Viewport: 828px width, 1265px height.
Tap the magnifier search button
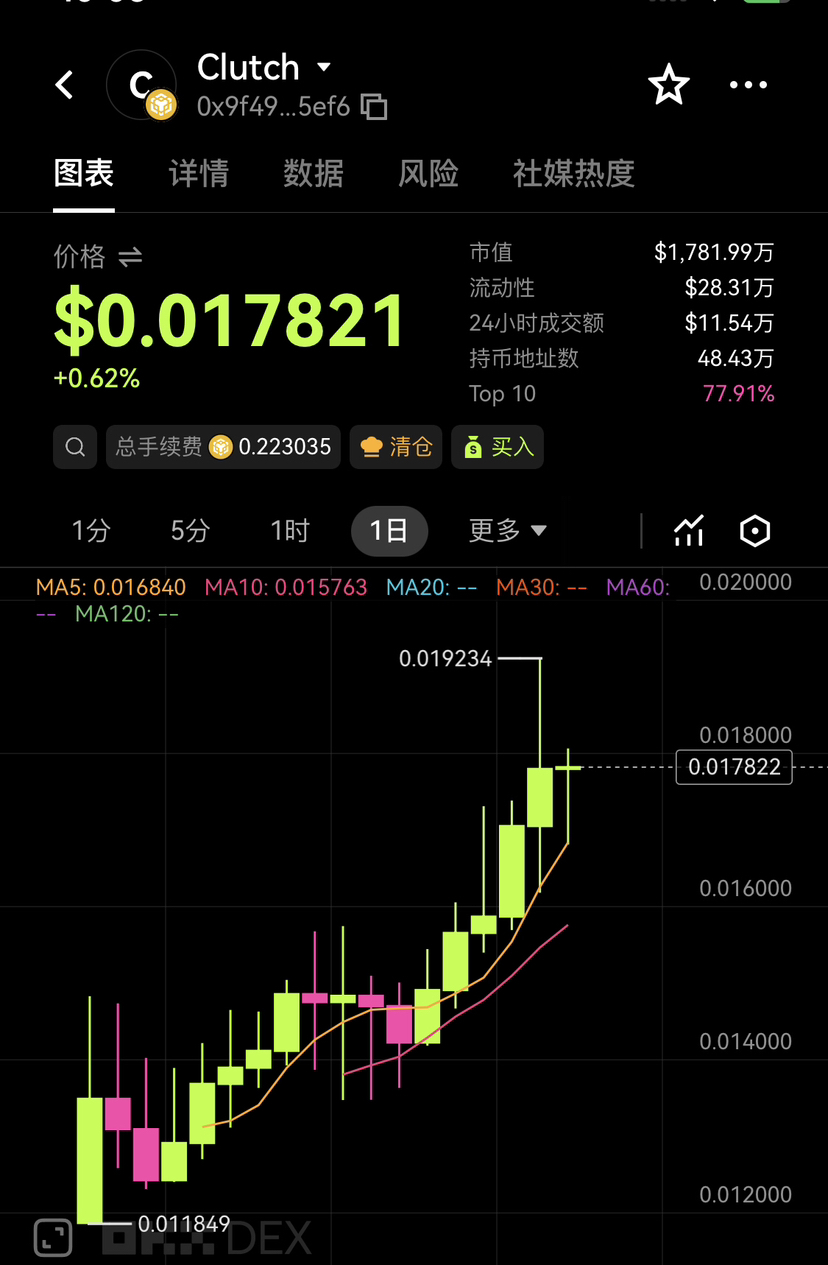[75, 447]
